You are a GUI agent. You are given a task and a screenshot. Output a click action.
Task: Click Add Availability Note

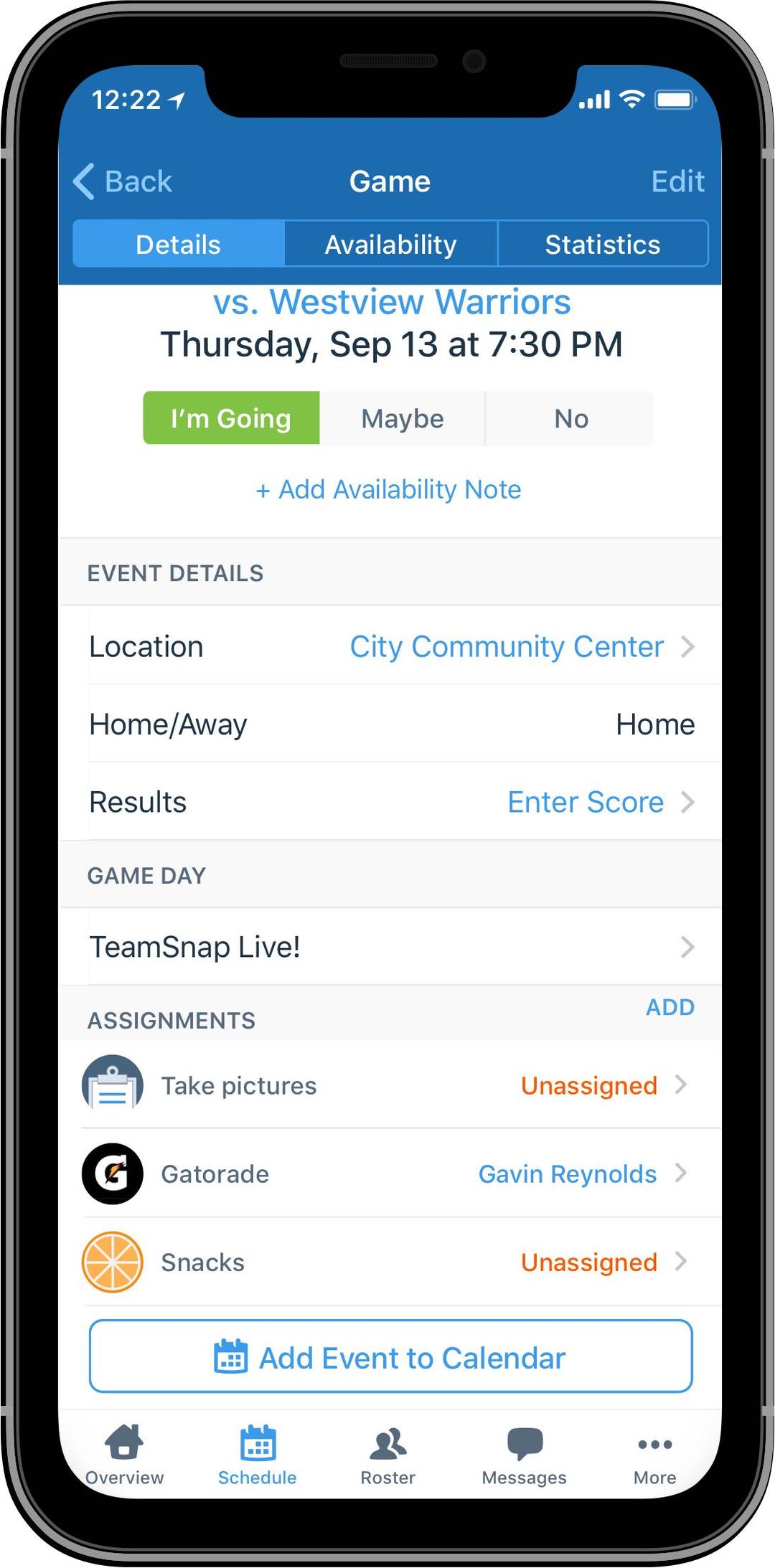pos(388,489)
